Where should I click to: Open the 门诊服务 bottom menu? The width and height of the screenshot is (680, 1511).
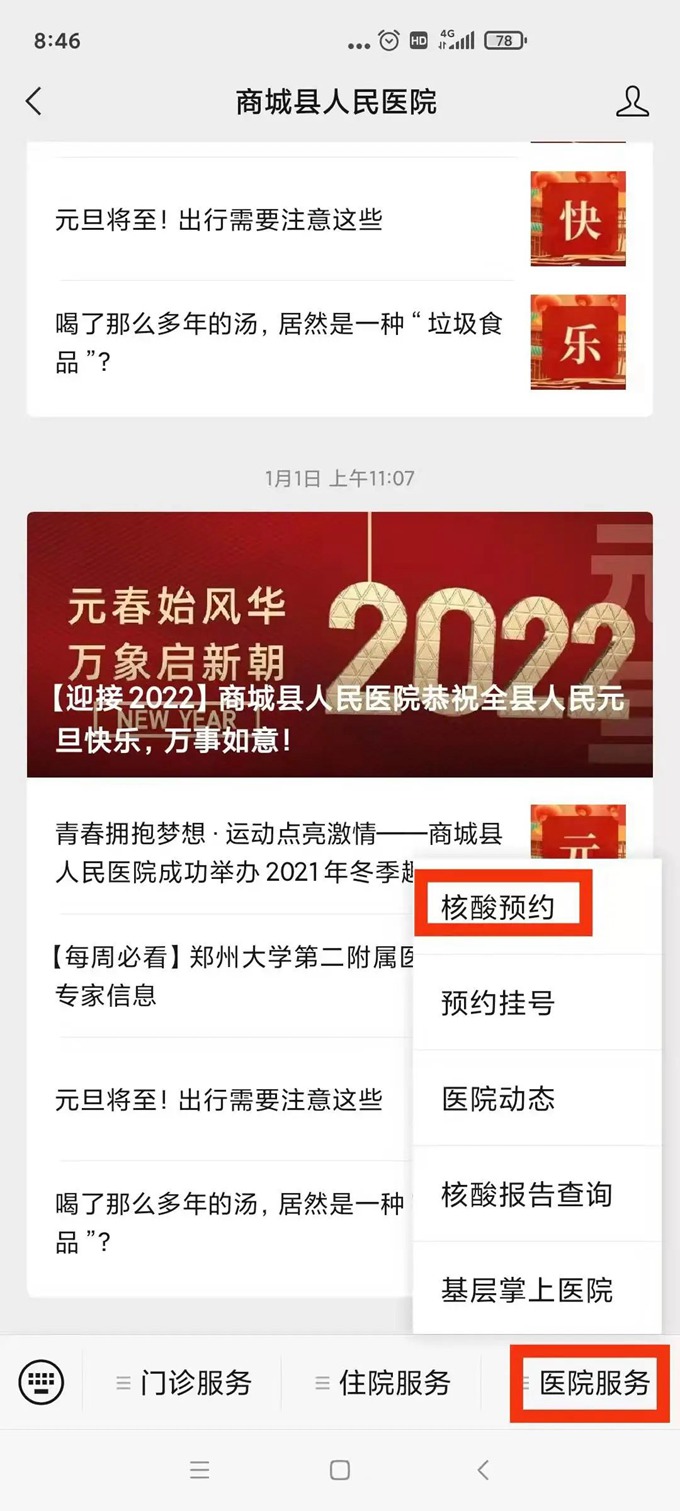click(184, 1383)
